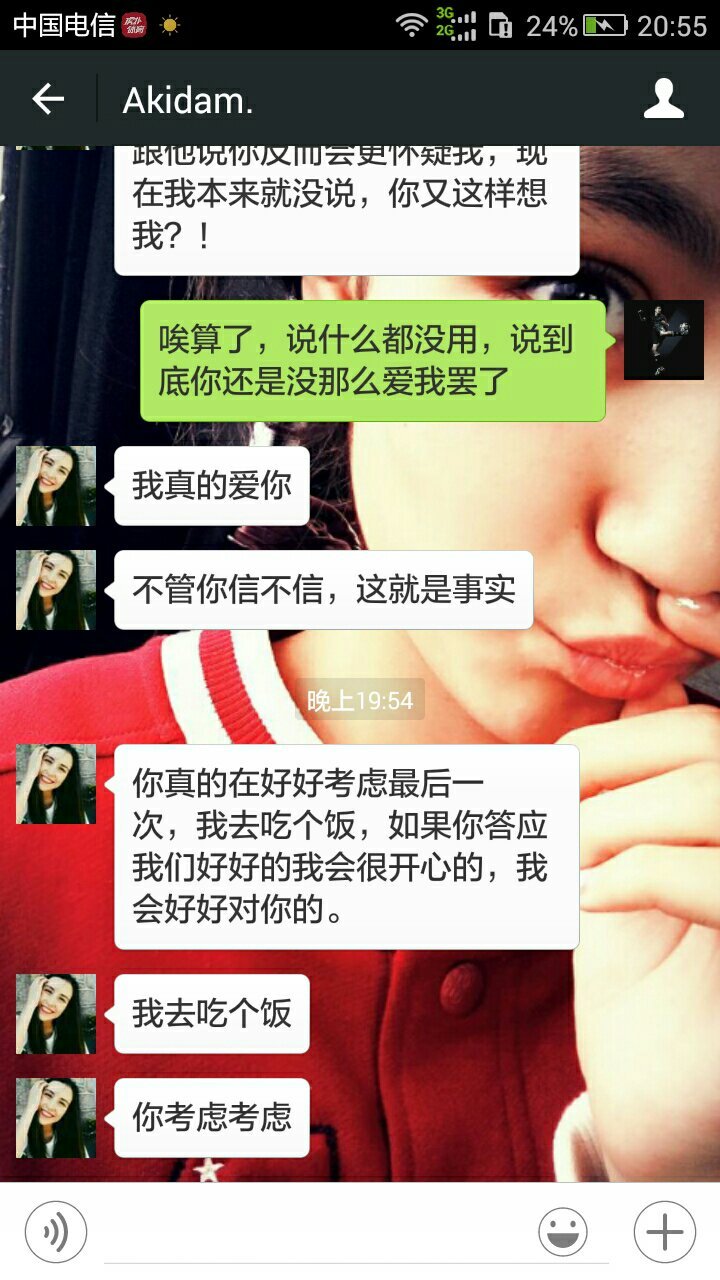Screen dimensions: 720x1280
Task: Open avatar beside 我真的爱你 message
Action: coord(56,486)
